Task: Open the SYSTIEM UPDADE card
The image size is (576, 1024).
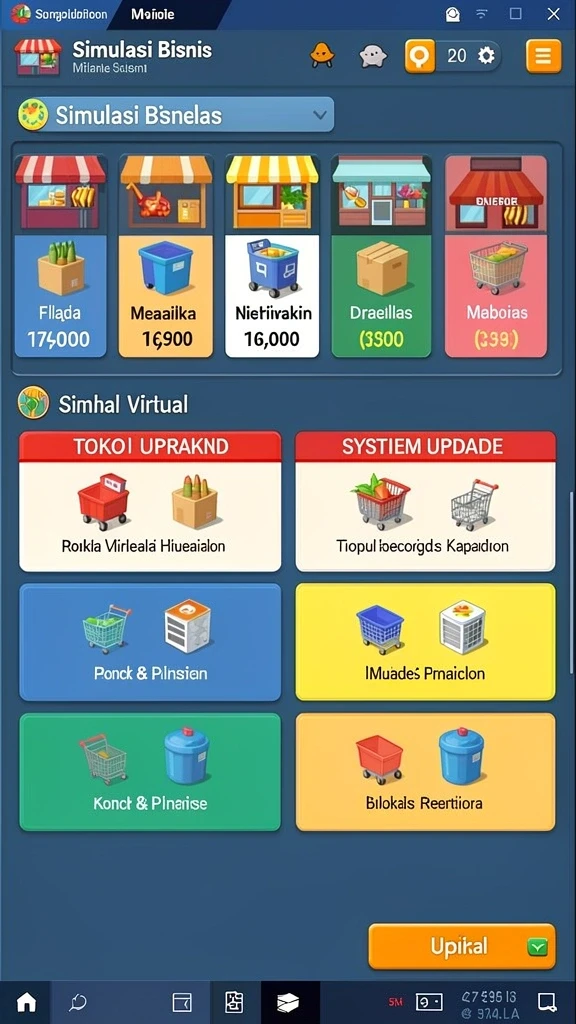Action: 425,502
